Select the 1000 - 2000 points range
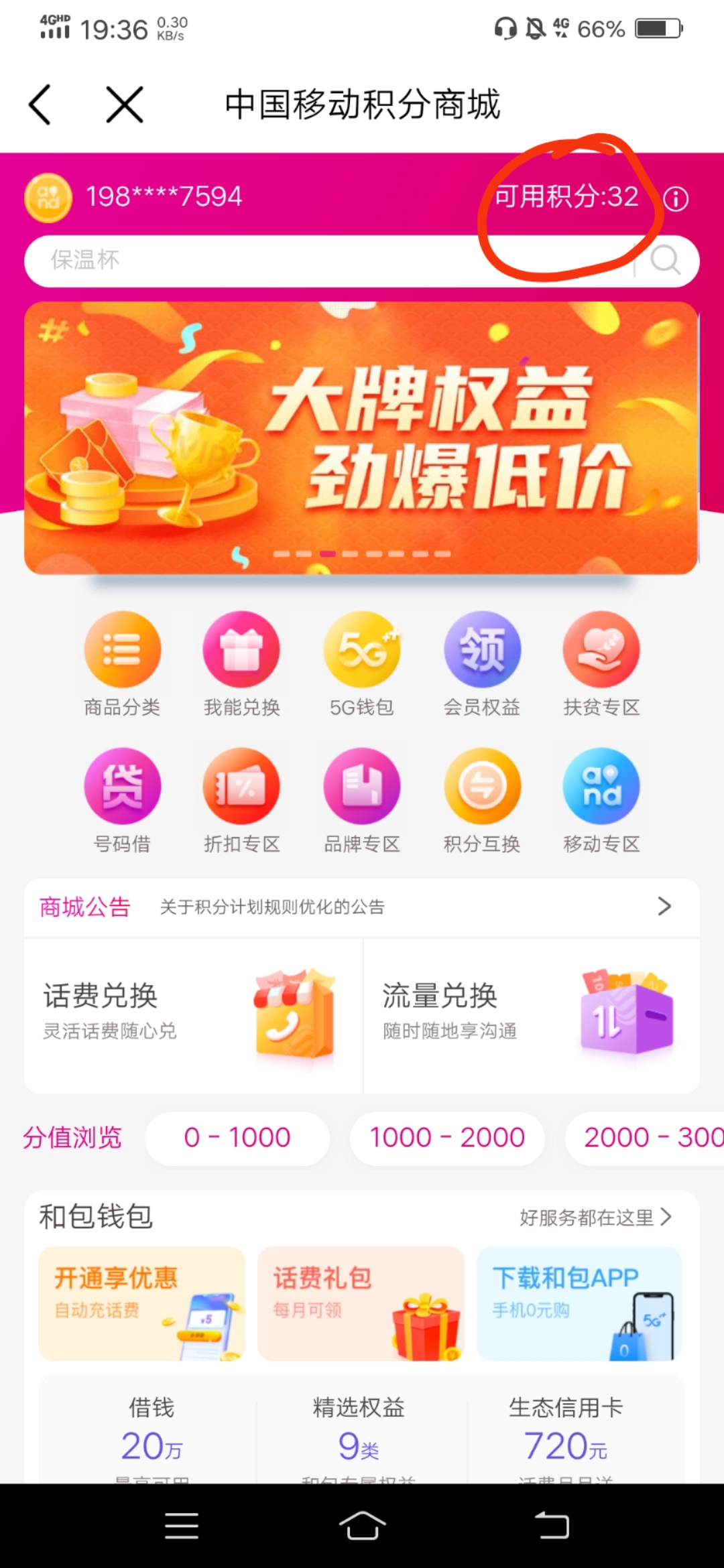 (x=447, y=1138)
